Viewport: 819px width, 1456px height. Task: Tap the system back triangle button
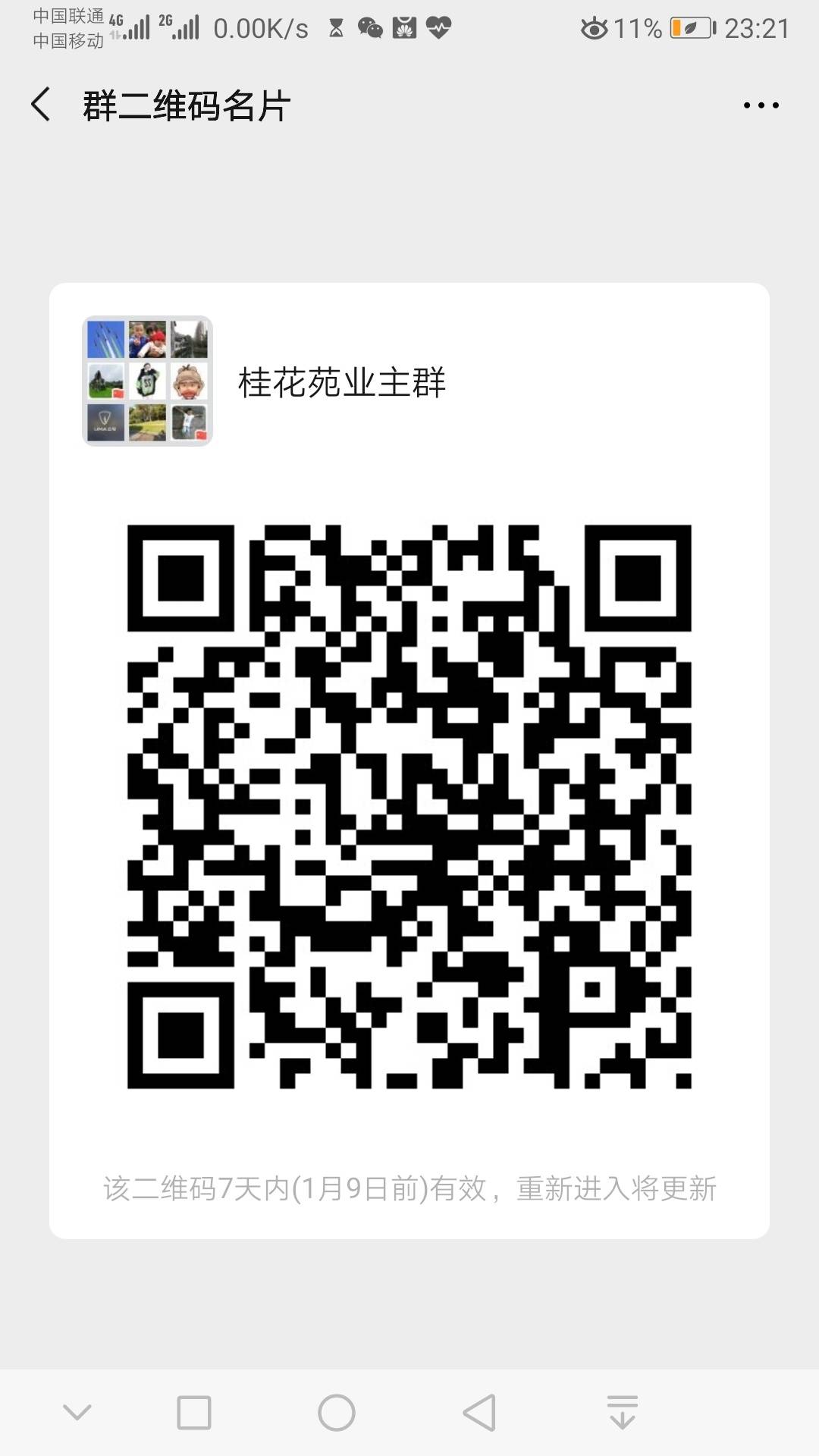[x=479, y=1413]
